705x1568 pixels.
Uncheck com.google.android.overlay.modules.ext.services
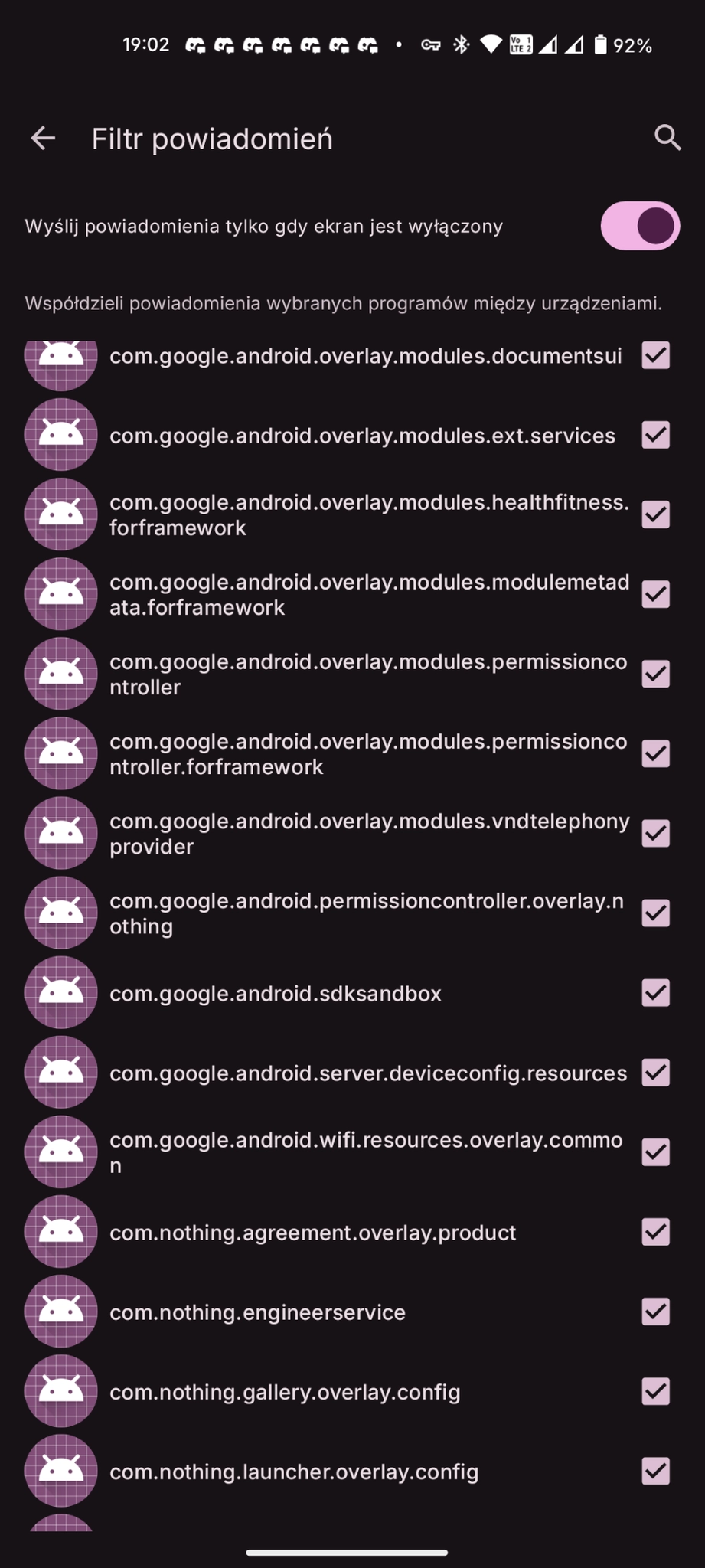click(x=655, y=435)
